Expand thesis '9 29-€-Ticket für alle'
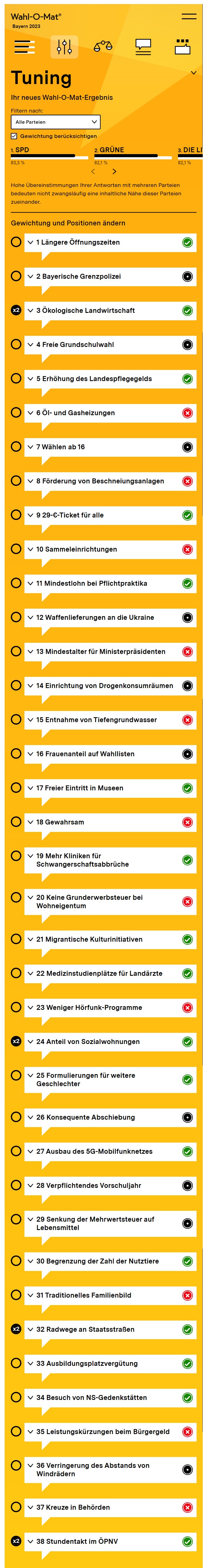This screenshot has width=208, height=1568. point(30,515)
